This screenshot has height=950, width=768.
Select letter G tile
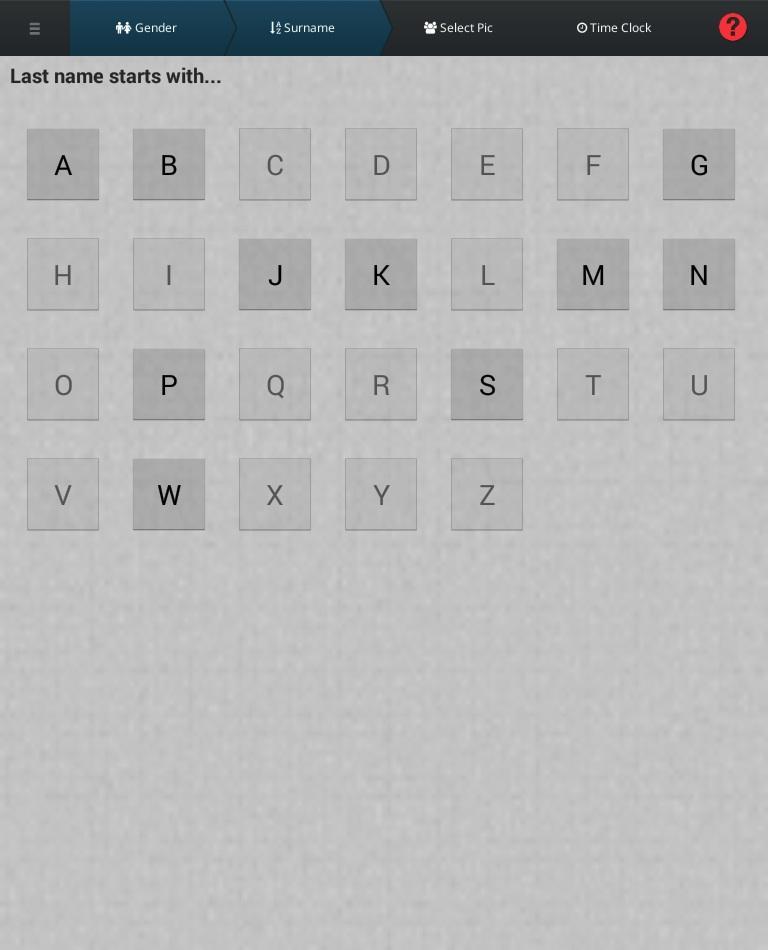(699, 165)
